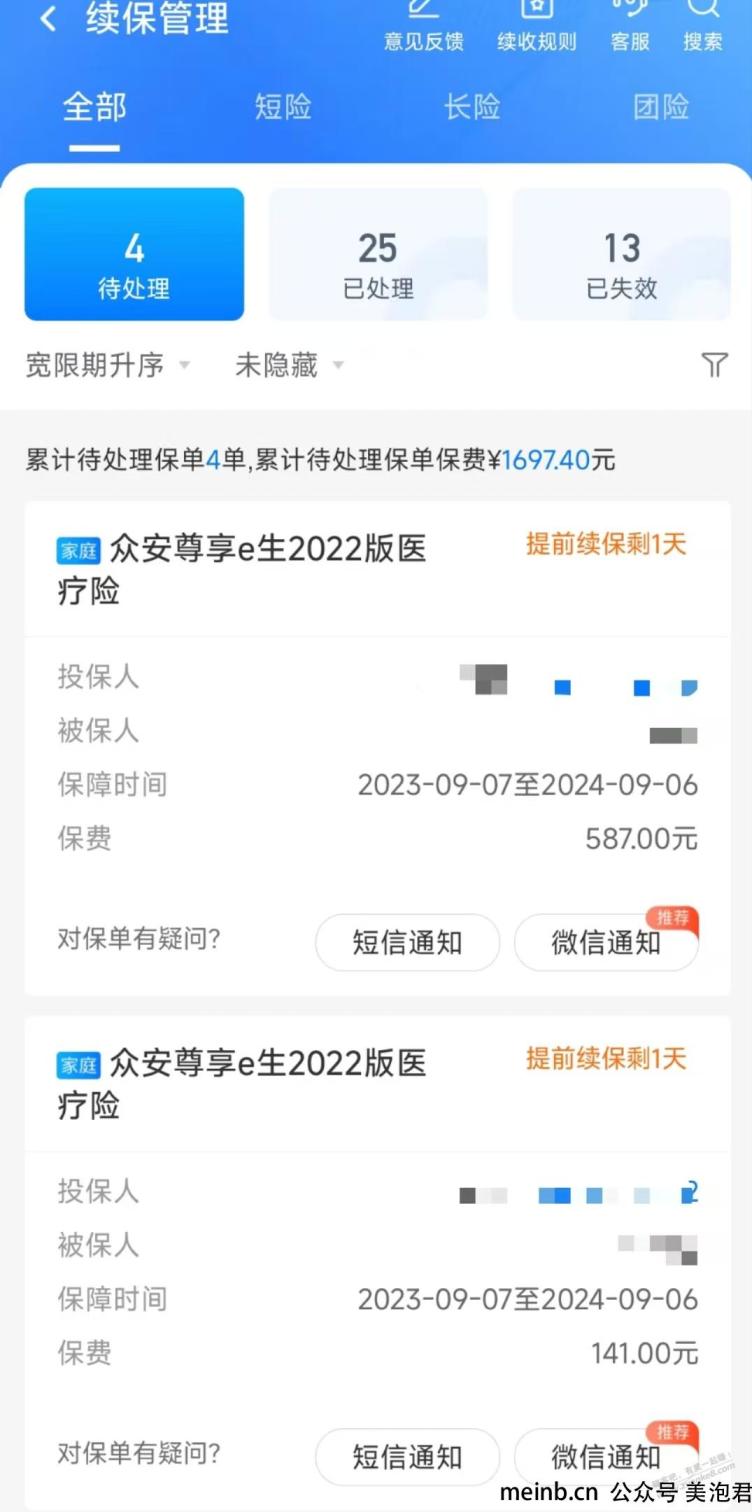Image resolution: width=752 pixels, height=1512 pixels.
Task: Open 意见反馈 feedback
Action: point(424,26)
